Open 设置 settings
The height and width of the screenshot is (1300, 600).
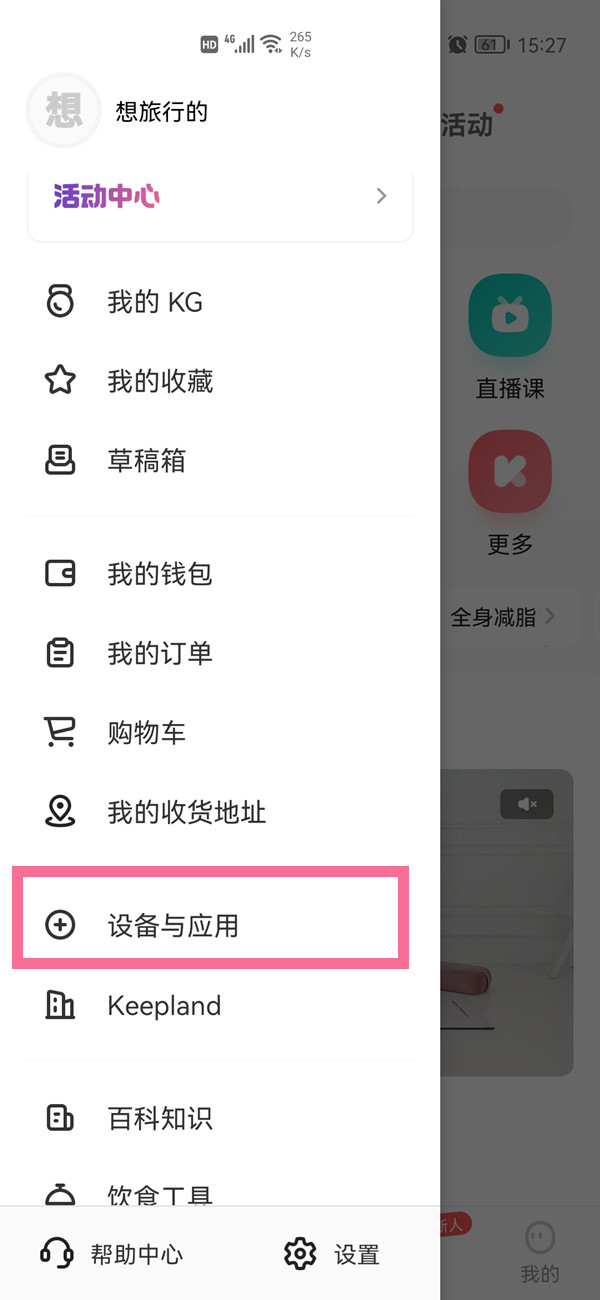click(332, 1254)
